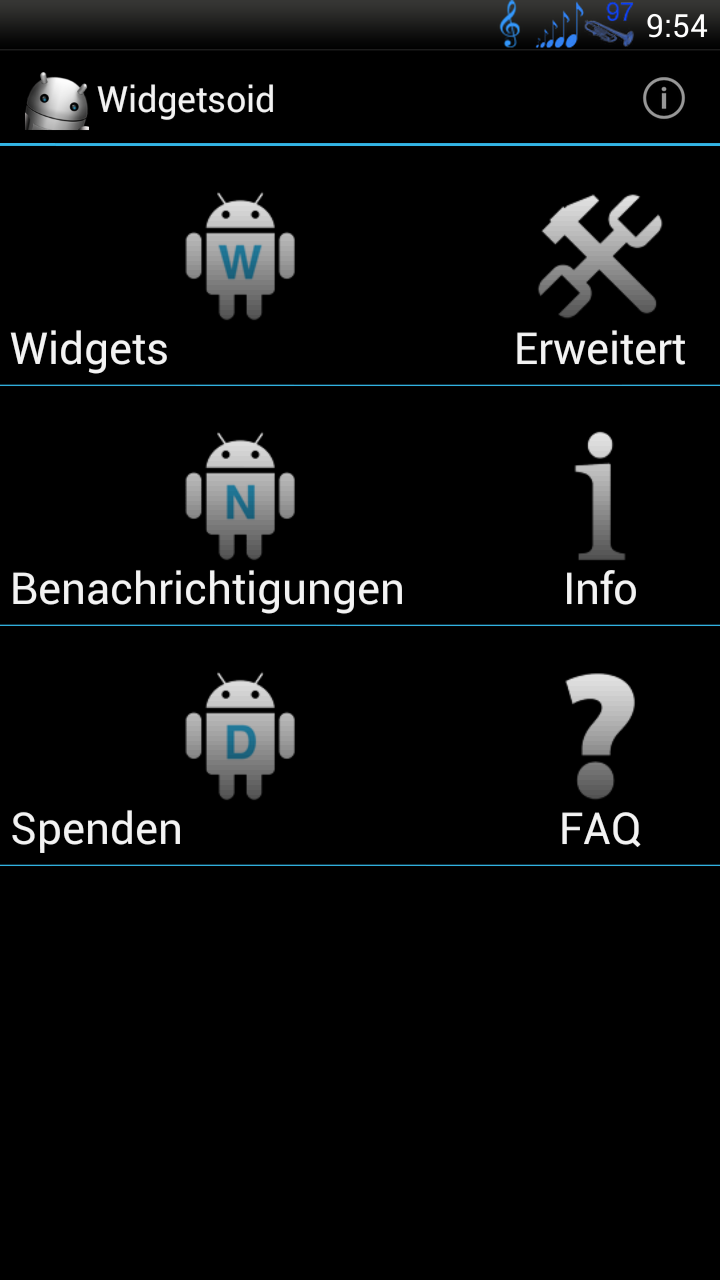Open the info icon in the app bar

pyautogui.click(x=664, y=99)
